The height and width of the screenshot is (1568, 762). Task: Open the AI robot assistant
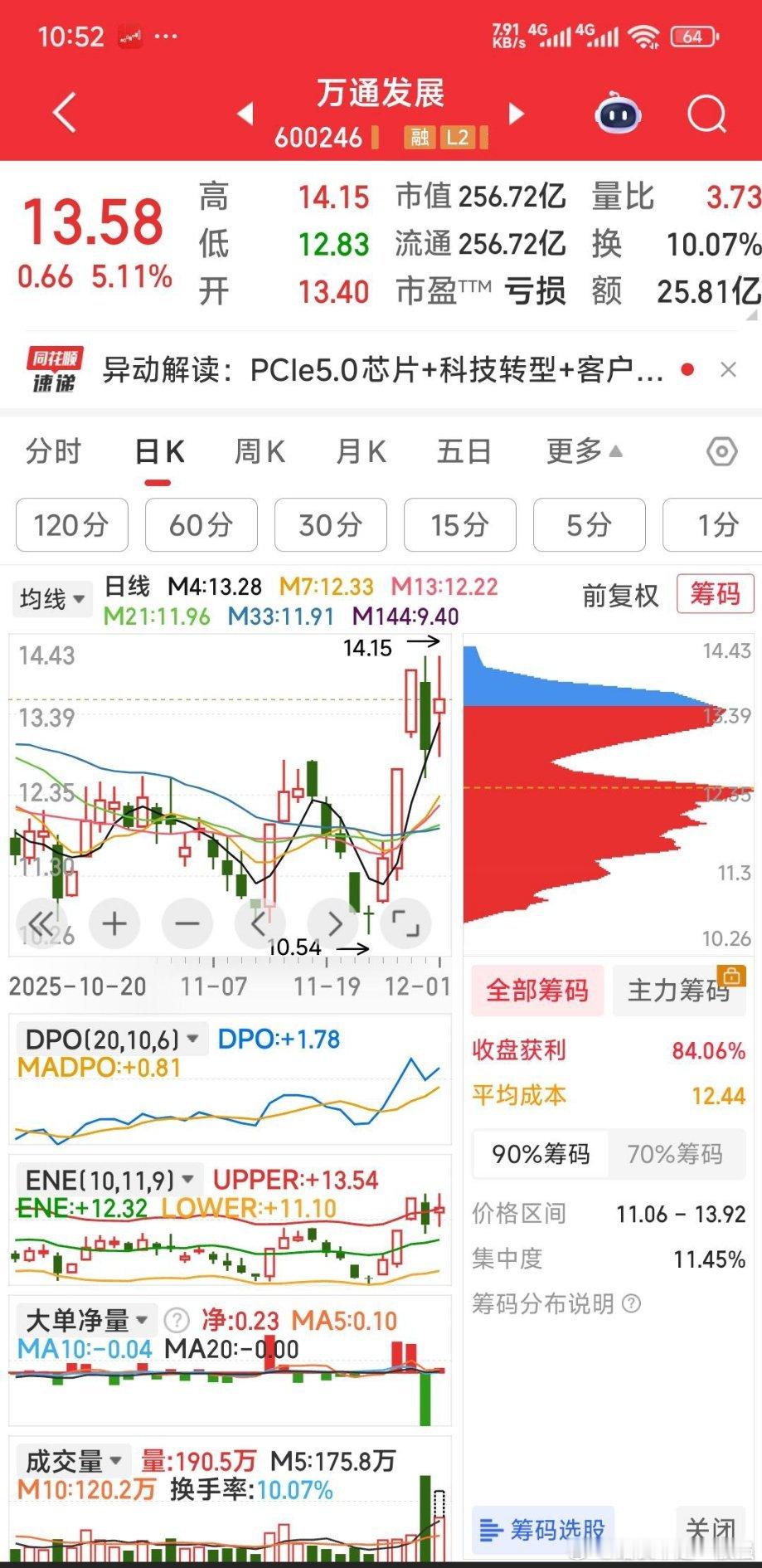point(618,114)
